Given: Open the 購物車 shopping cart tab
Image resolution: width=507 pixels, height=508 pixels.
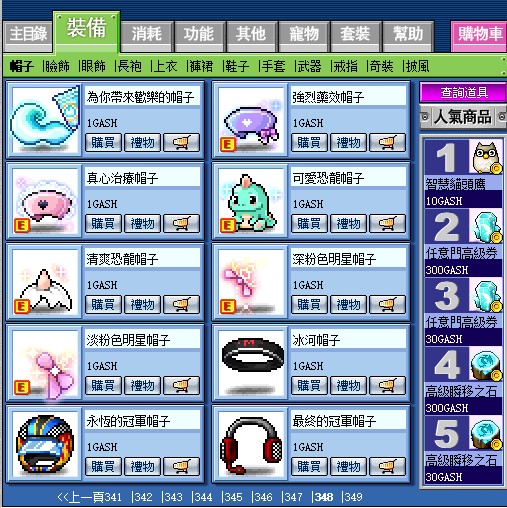Looking at the screenshot, I should pos(479,35).
